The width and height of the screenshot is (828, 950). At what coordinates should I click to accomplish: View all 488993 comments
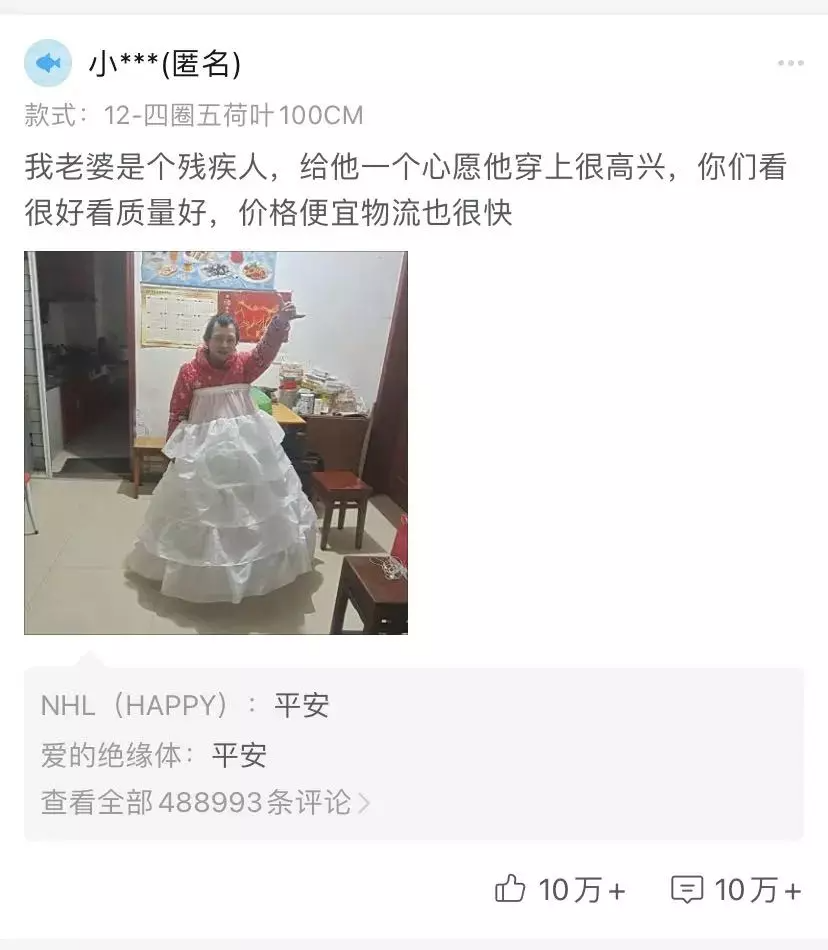pos(205,802)
